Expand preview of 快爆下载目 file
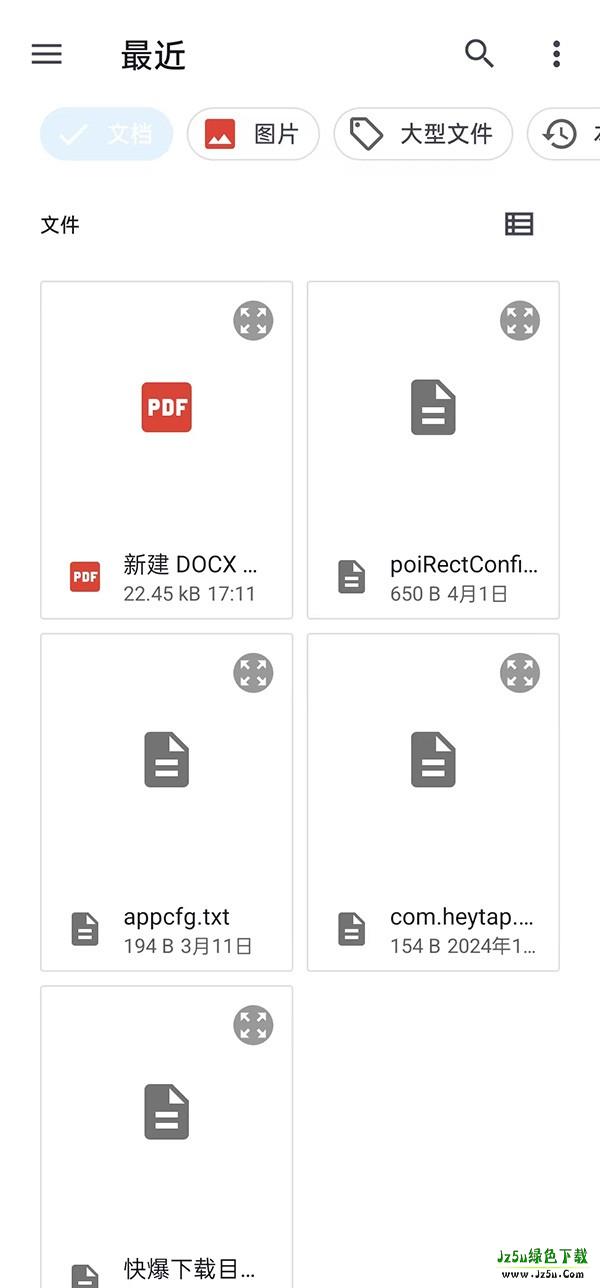The image size is (600, 1288). (253, 1025)
